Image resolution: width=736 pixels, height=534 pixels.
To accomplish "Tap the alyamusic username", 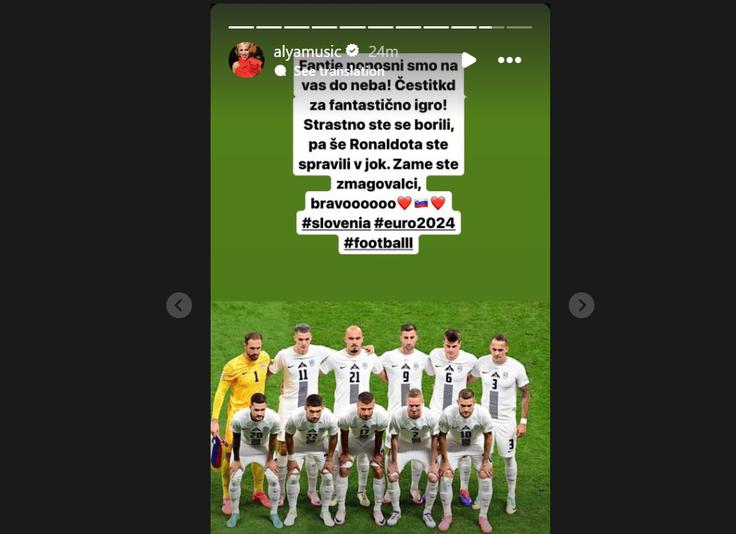I will click(308, 51).
